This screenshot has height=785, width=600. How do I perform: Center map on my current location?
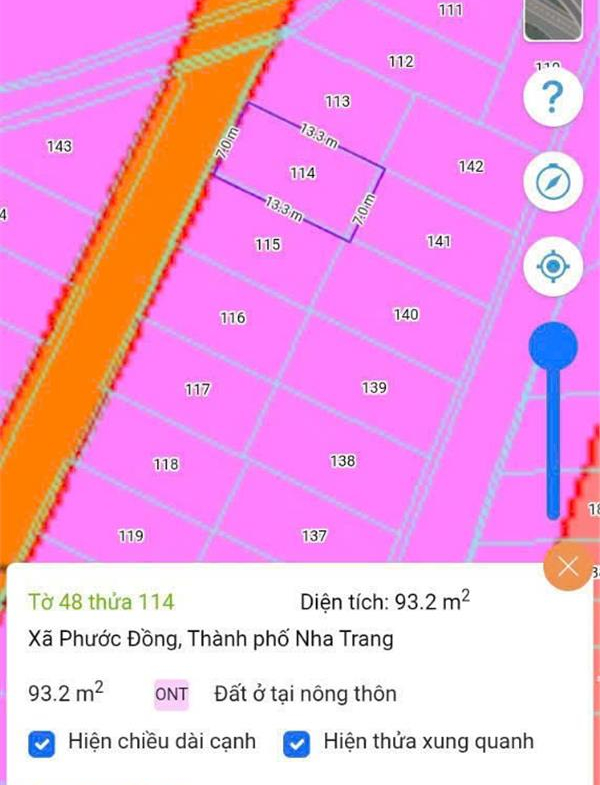point(553,267)
